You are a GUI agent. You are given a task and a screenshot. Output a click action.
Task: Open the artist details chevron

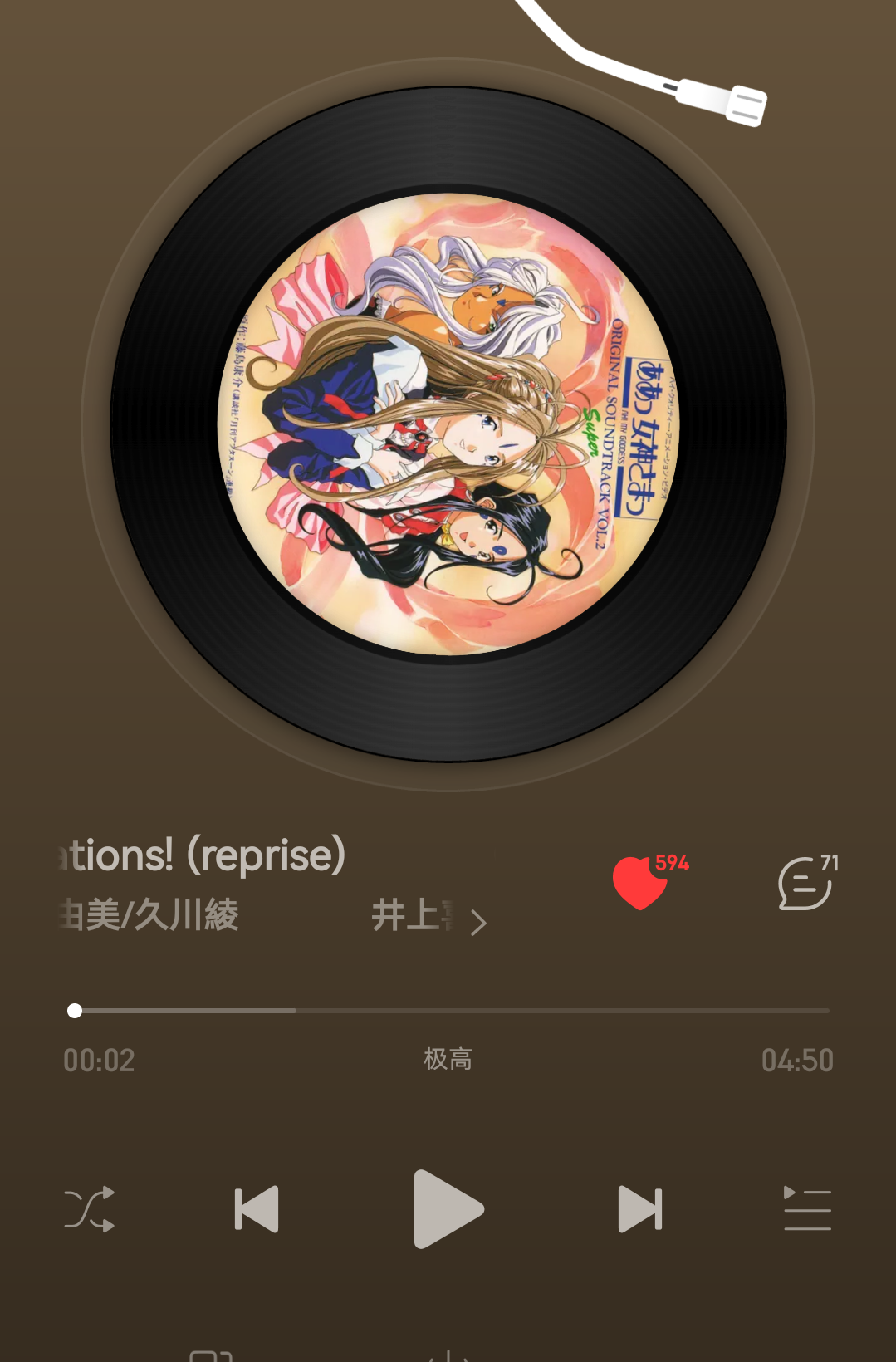tap(477, 922)
